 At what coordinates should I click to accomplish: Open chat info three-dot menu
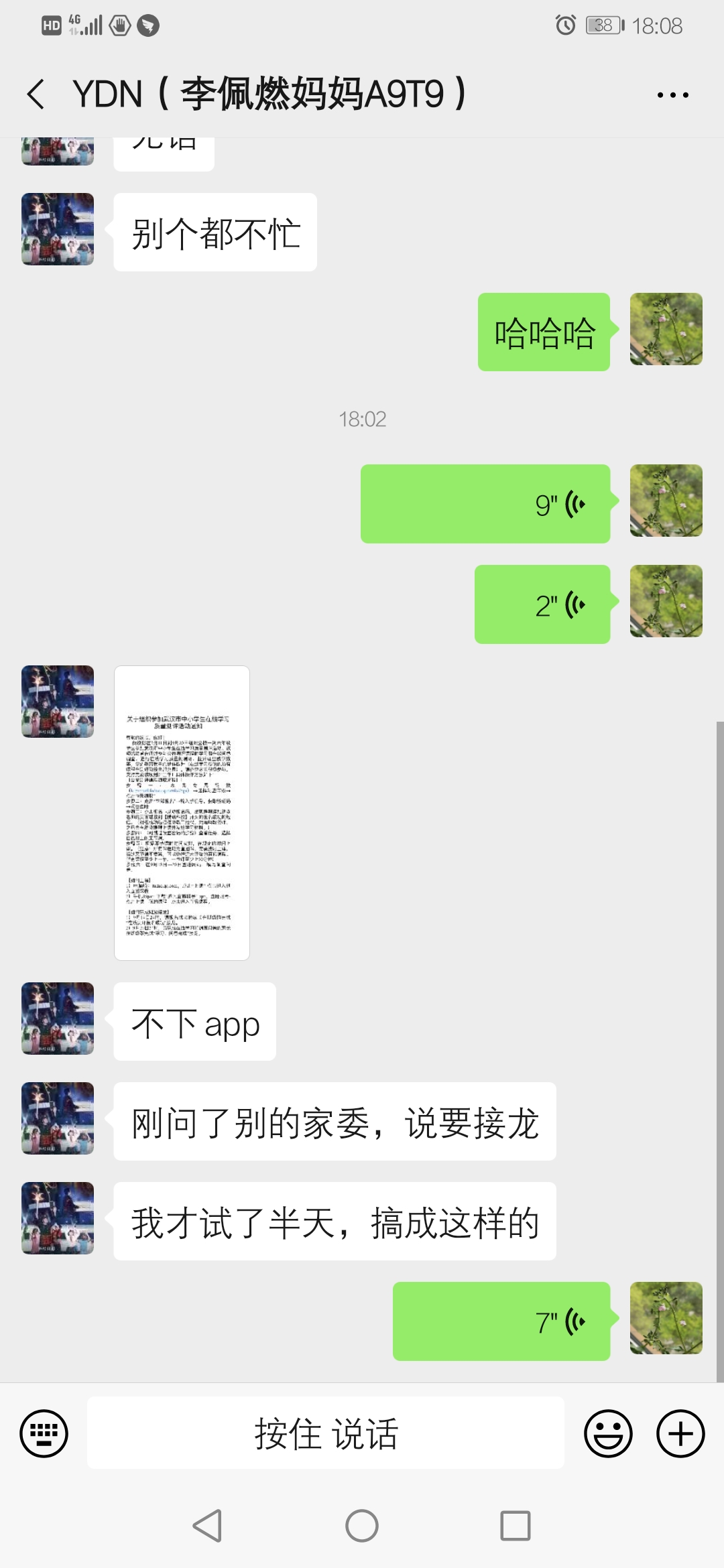pyautogui.click(x=672, y=95)
